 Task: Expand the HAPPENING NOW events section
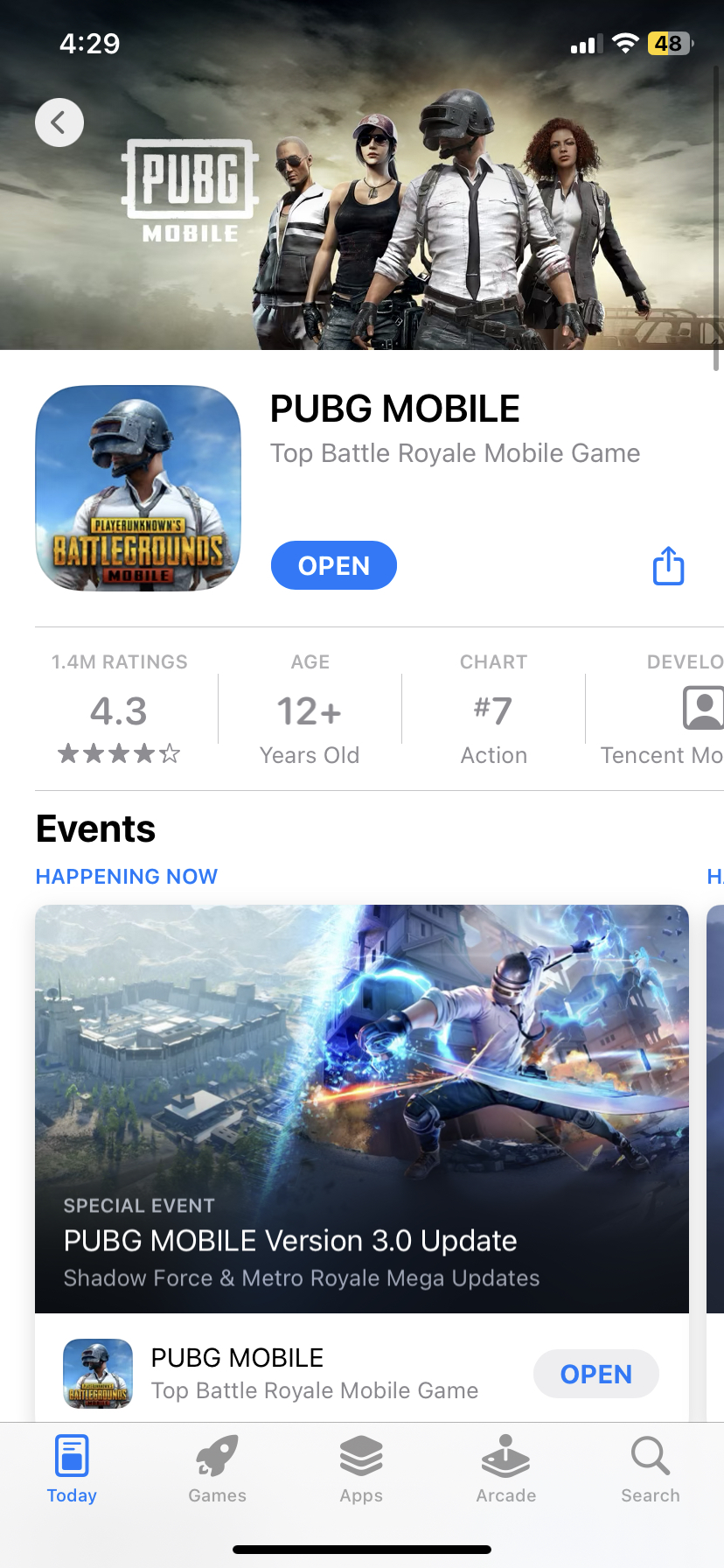pyautogui.click(x=126, y=876)
